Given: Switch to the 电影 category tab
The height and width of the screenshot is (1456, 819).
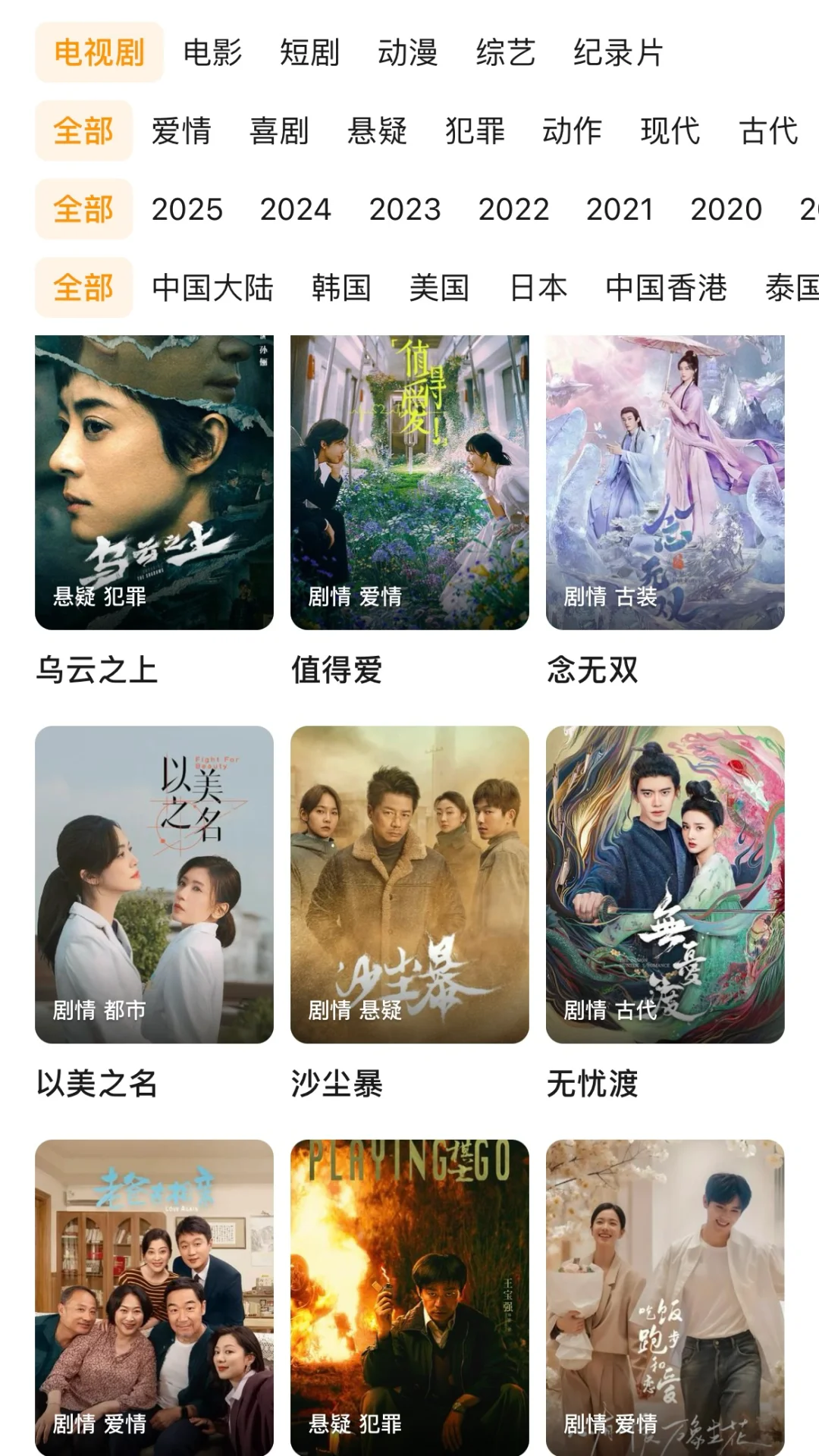Looking at the screenshot, I should pos(212,53).
